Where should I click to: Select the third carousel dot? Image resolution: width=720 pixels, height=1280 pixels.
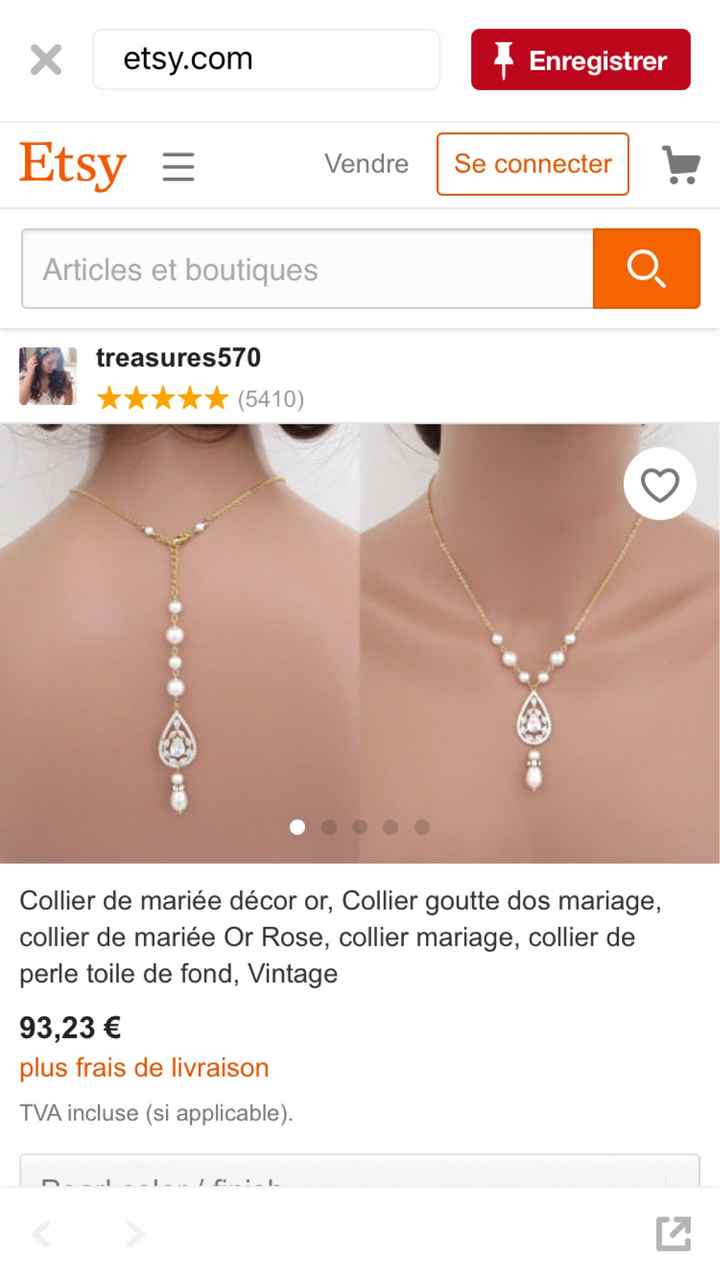coord(359,827)
